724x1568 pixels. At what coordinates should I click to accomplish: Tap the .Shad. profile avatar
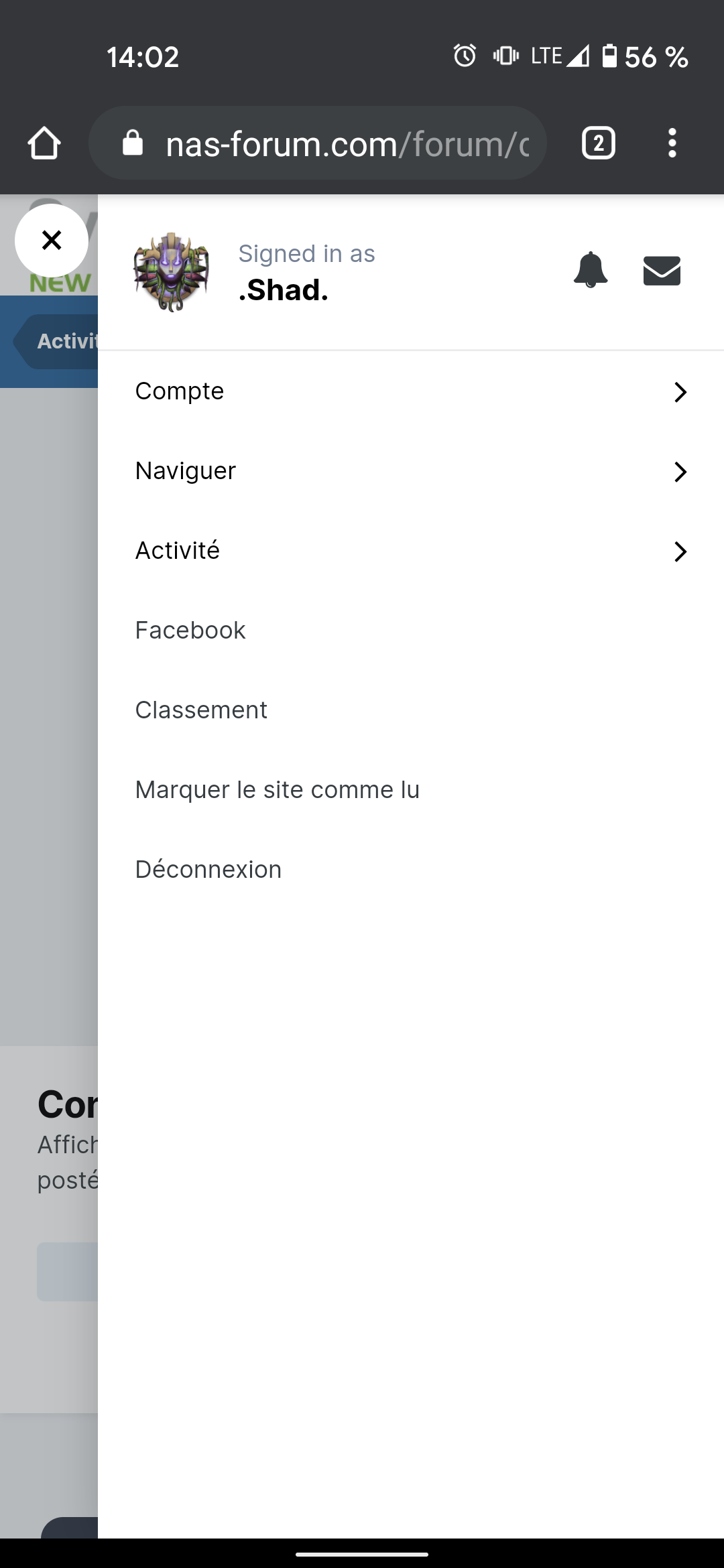pyautogui.click(x=172, y=272)
